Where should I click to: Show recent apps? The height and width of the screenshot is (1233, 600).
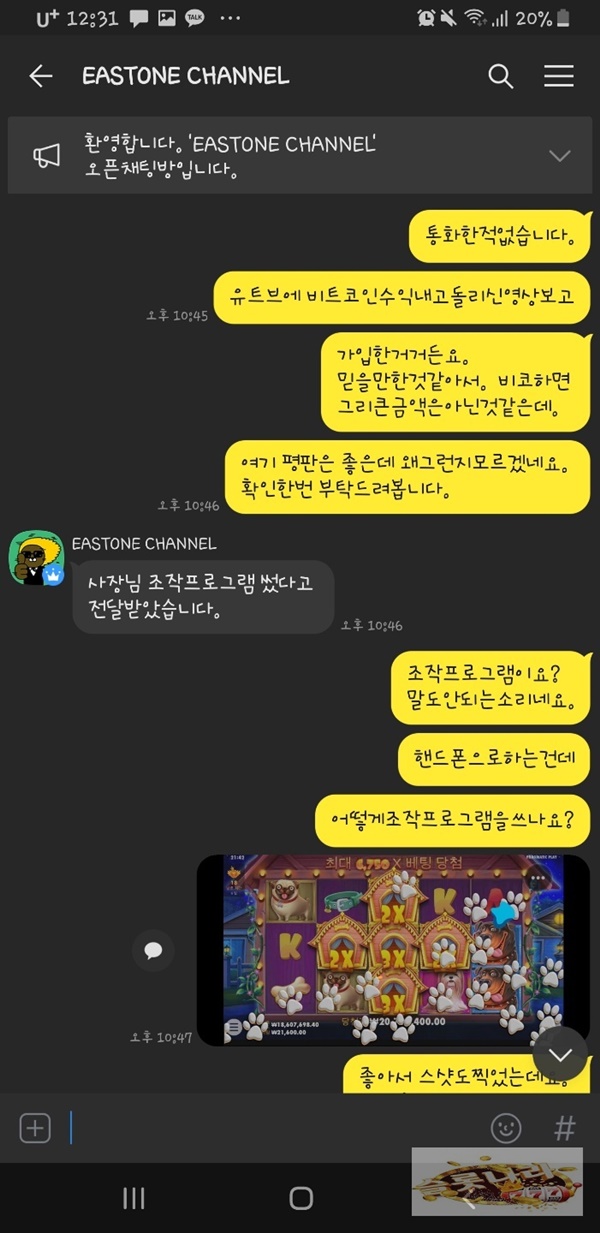click(x=134, y=1198)
